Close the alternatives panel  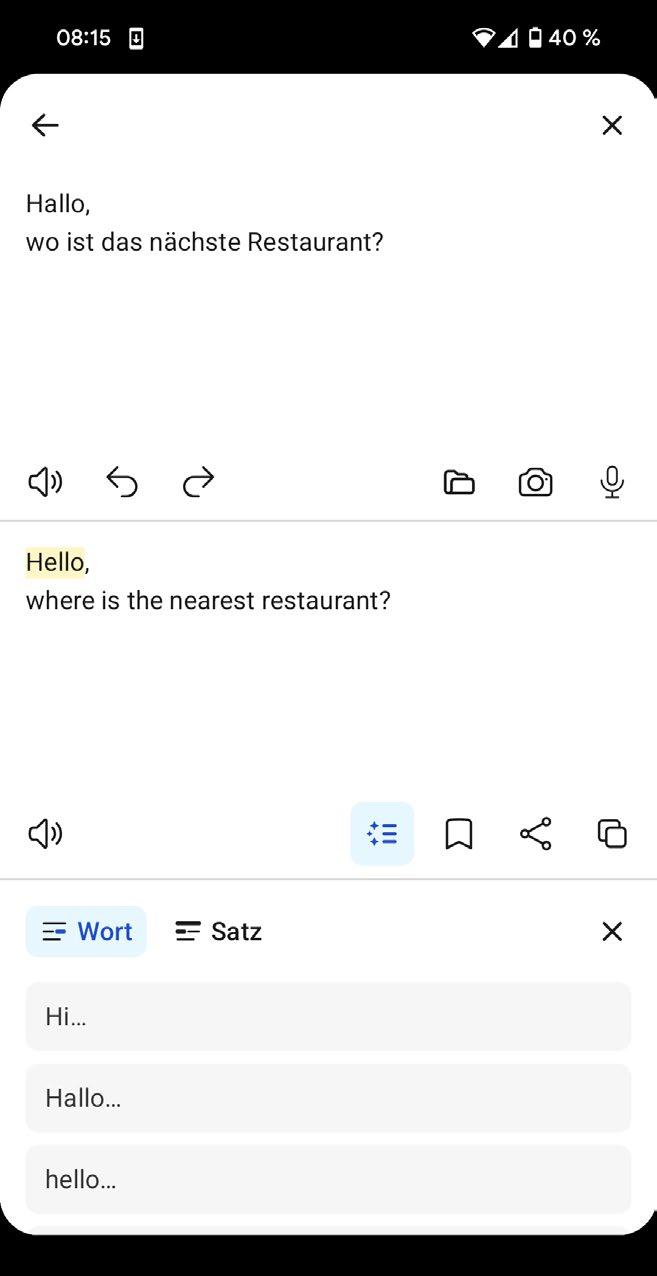pos(612,931)
